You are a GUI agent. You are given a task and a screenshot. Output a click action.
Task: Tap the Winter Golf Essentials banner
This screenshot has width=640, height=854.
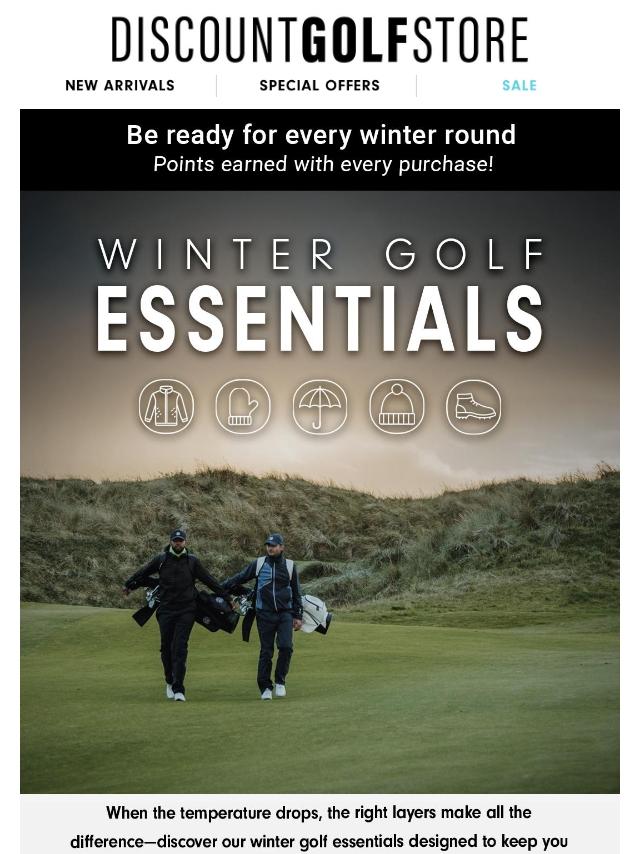(320, 492)
